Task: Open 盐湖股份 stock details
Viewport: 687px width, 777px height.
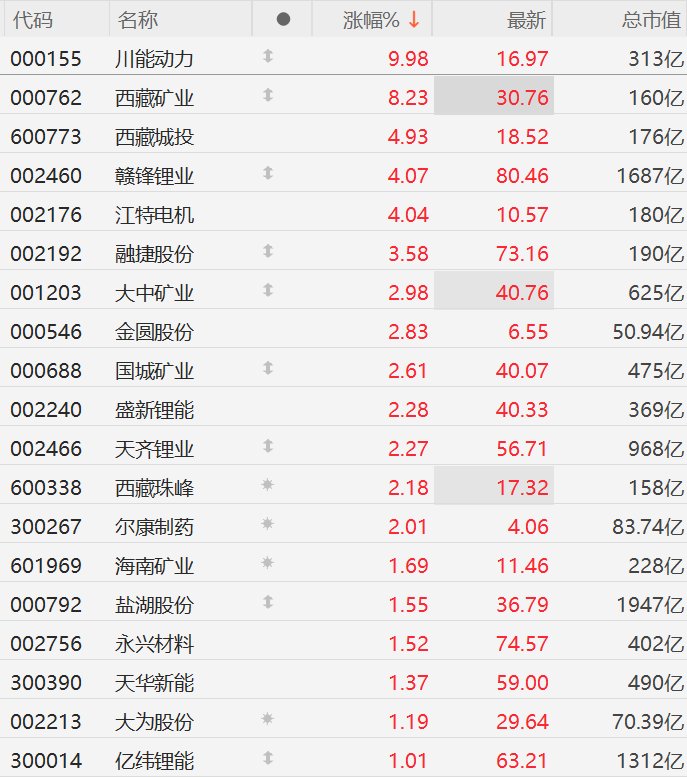Action: (x=154, y=604)
